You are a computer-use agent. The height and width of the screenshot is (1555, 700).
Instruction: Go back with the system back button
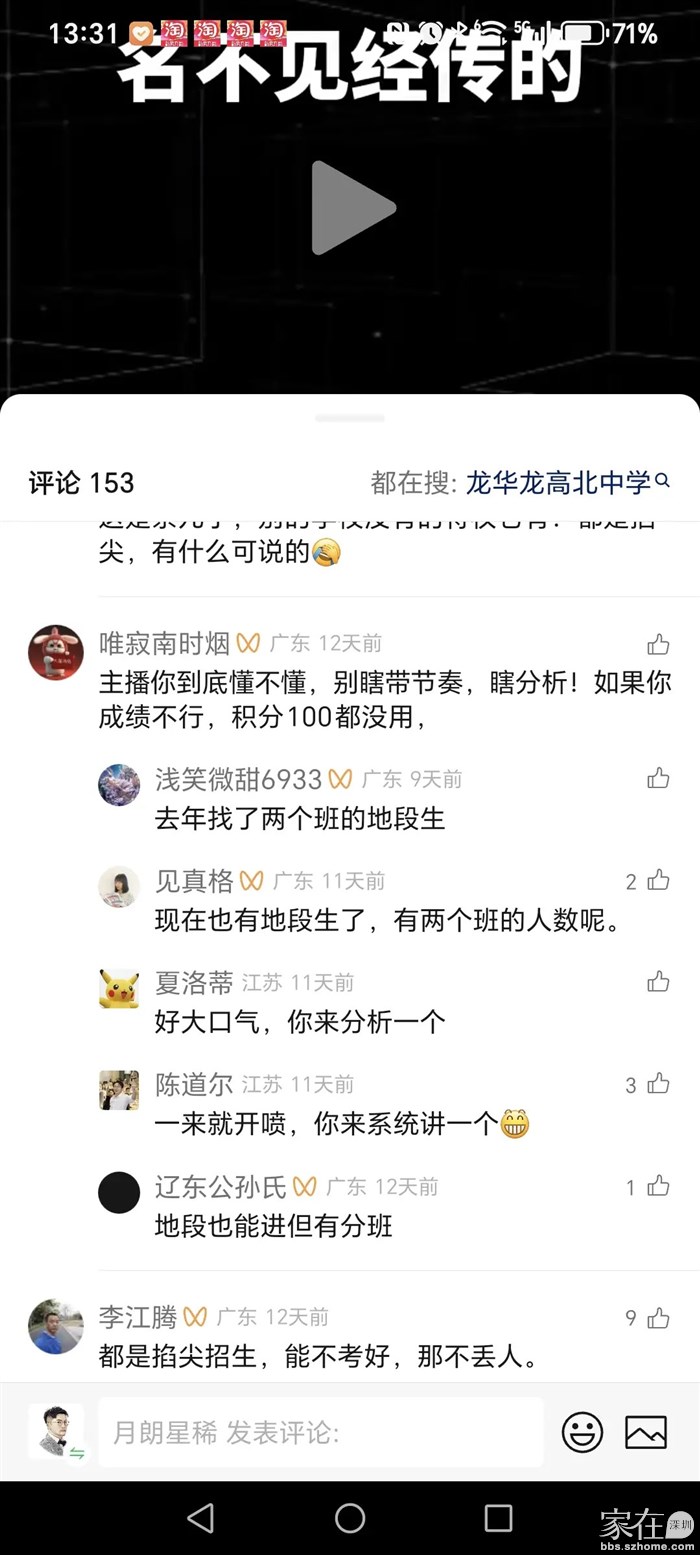tap(201, 1518)
